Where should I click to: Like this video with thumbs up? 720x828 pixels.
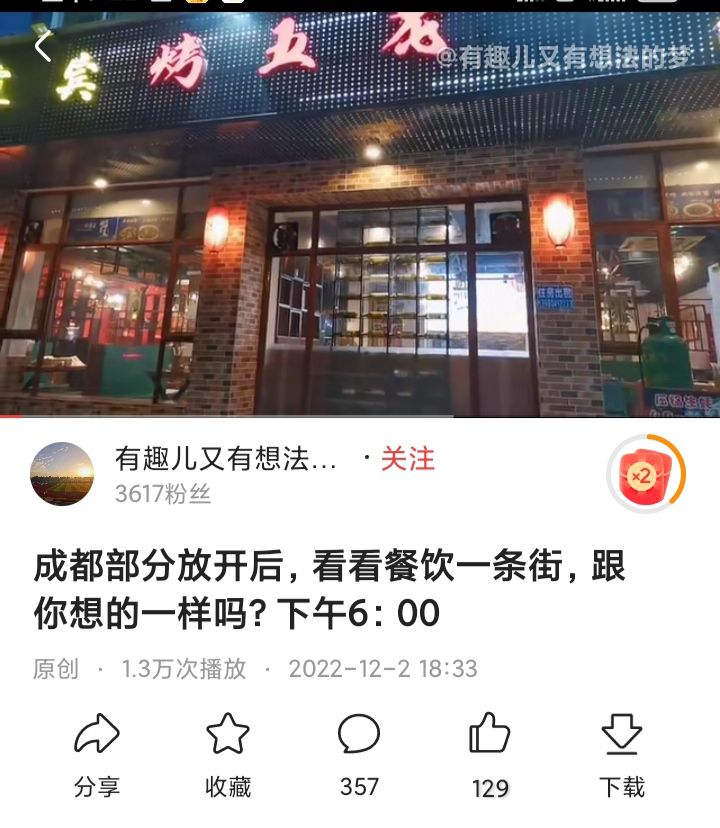tap(490, 755)
